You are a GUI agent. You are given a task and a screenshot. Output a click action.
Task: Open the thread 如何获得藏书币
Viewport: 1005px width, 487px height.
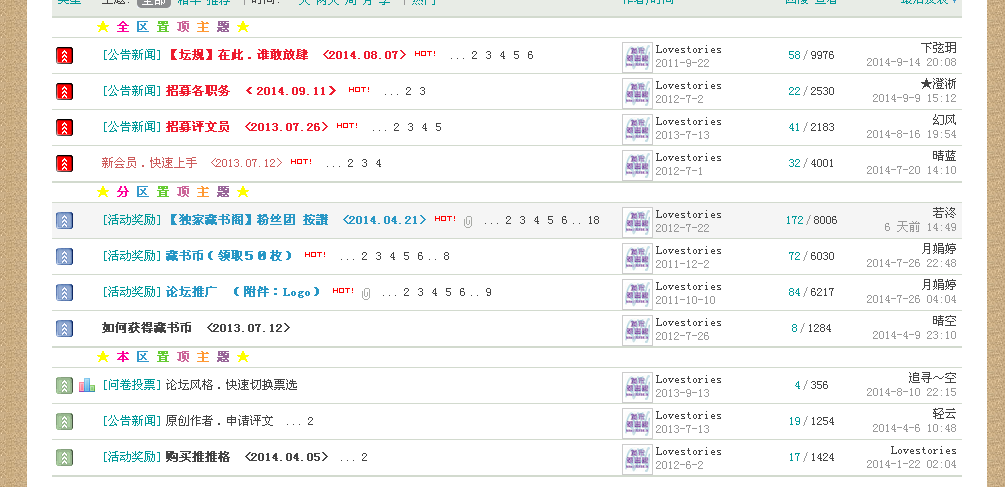[x=146, y=328]
